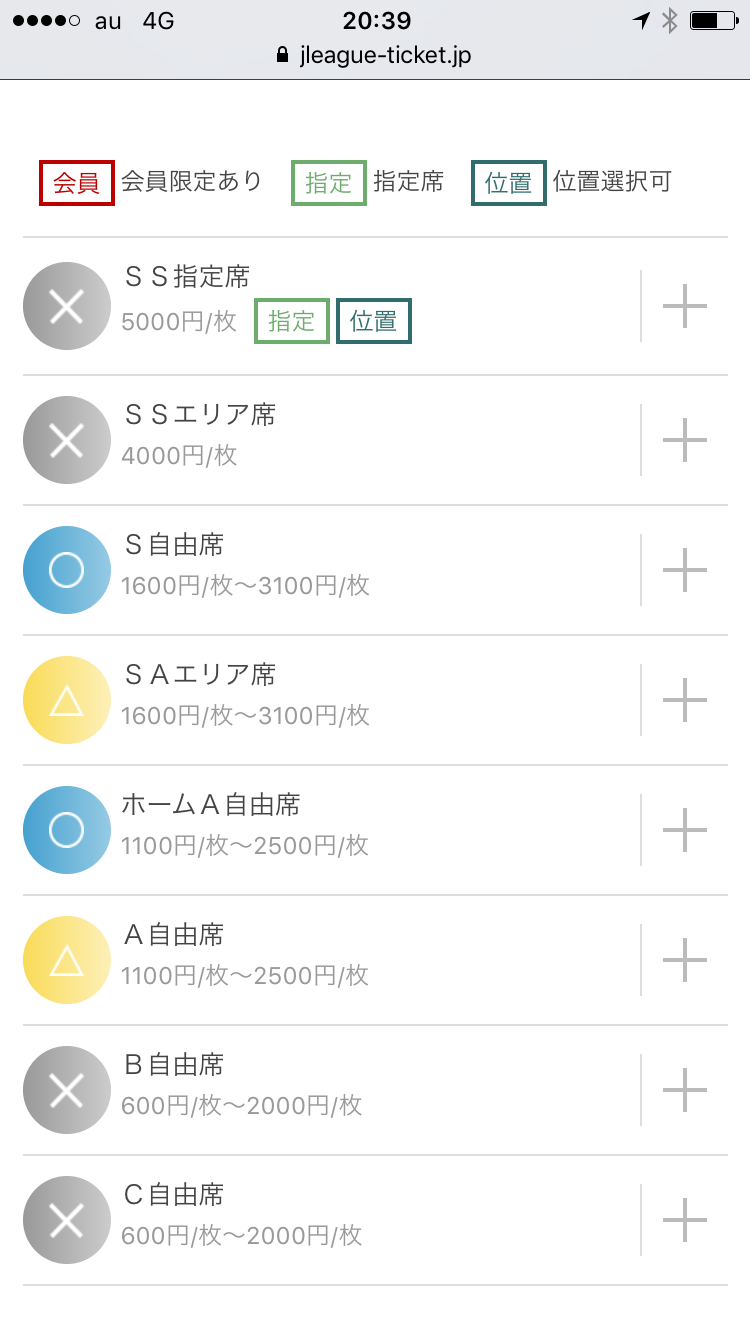Expand the ホームＡ自由席 seat options
This screenshot has height=1334, width=750.
(685, 830)
